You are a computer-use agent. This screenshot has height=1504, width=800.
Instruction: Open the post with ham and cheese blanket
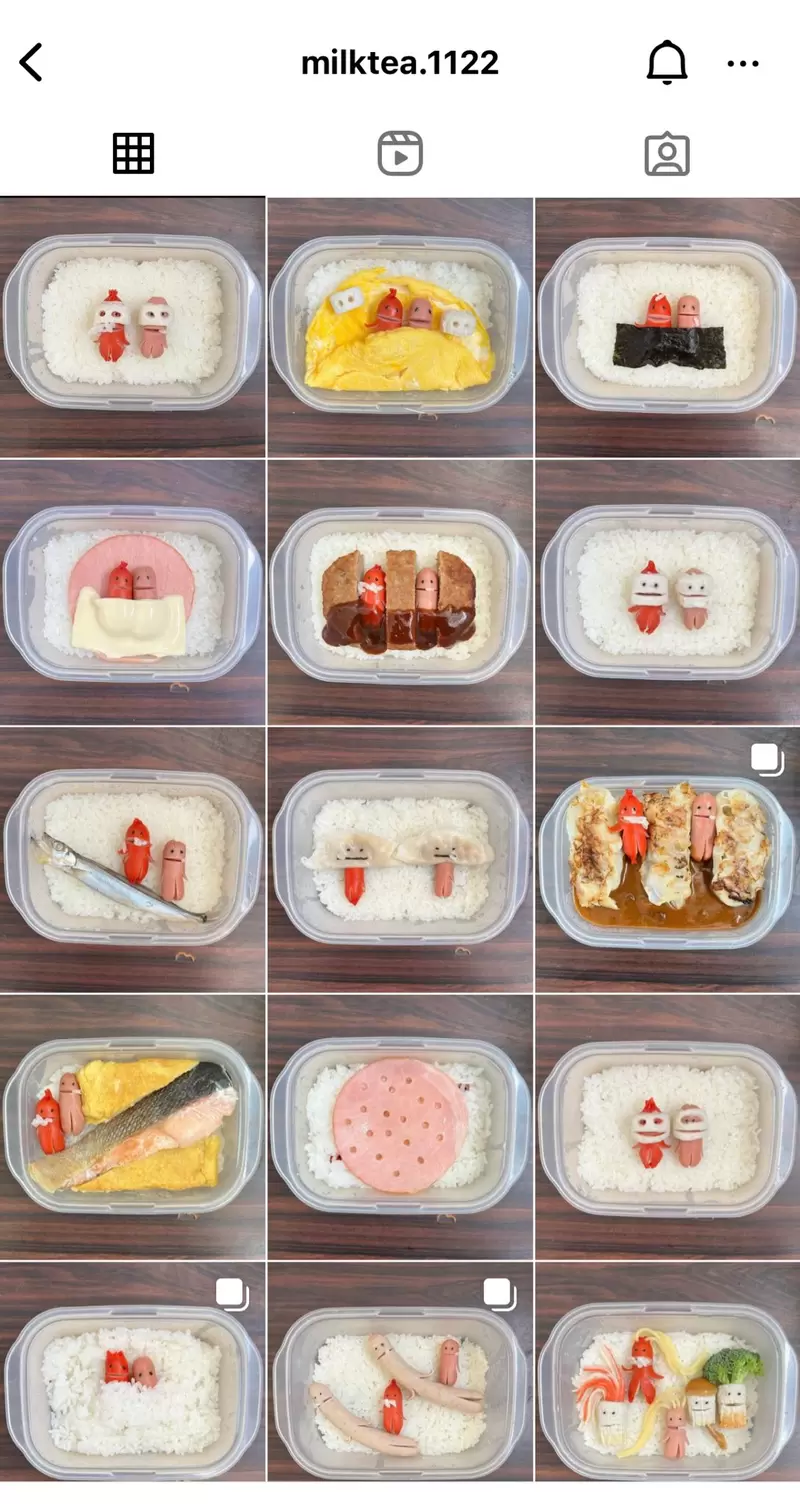tap(132, 592)
